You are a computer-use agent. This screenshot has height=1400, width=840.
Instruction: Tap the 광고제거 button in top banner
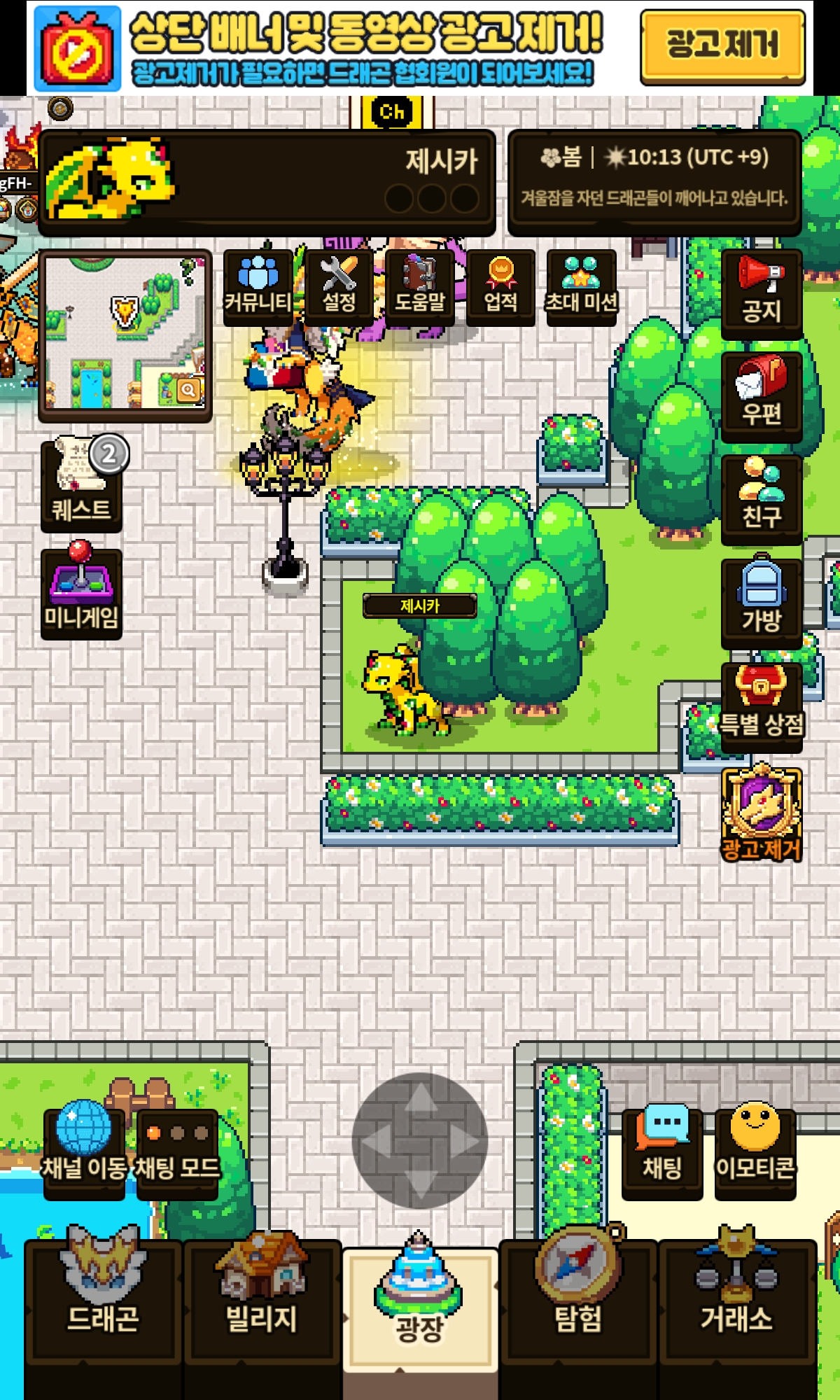[722, 46]
